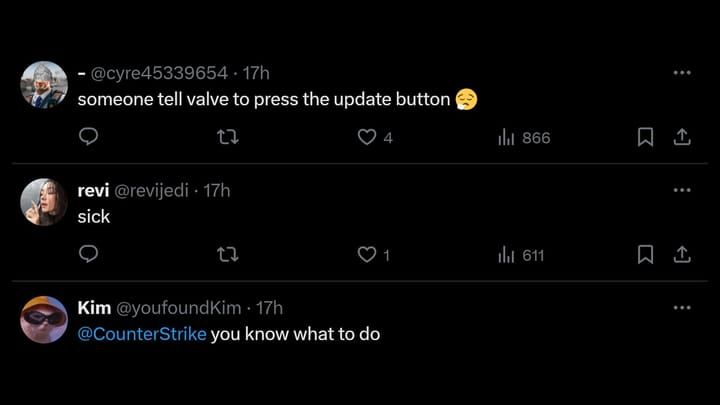The height and width of the screenshot is (405, 720).
Task: Open cyre45339654's profile picture
Action: point(44,85)
